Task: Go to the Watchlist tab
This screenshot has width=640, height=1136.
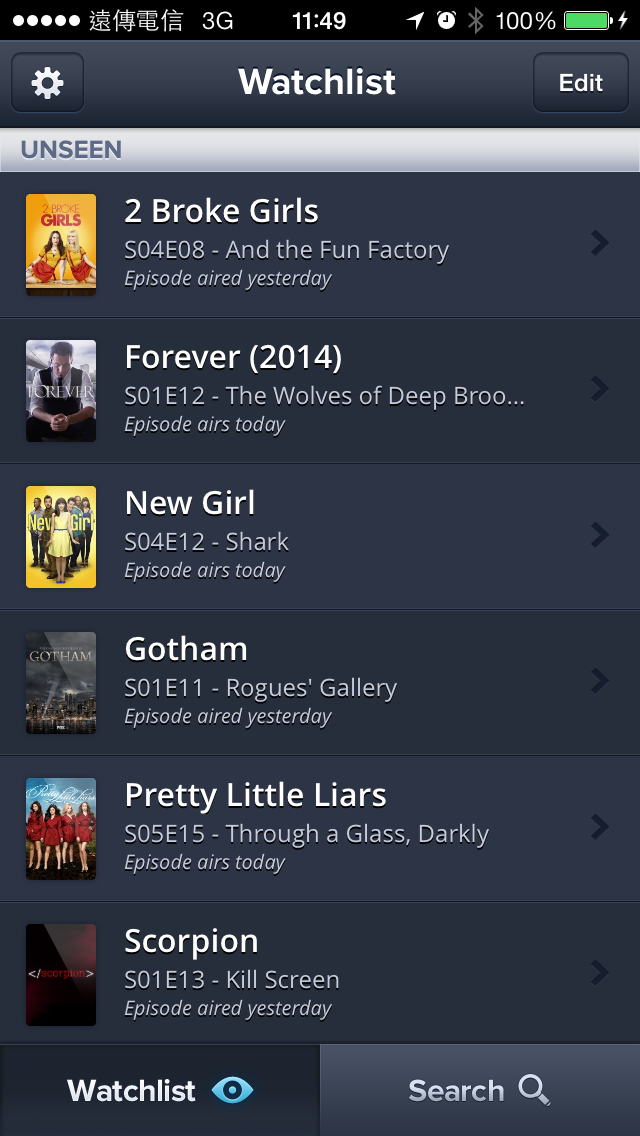Action: [x=160, y=1090]
